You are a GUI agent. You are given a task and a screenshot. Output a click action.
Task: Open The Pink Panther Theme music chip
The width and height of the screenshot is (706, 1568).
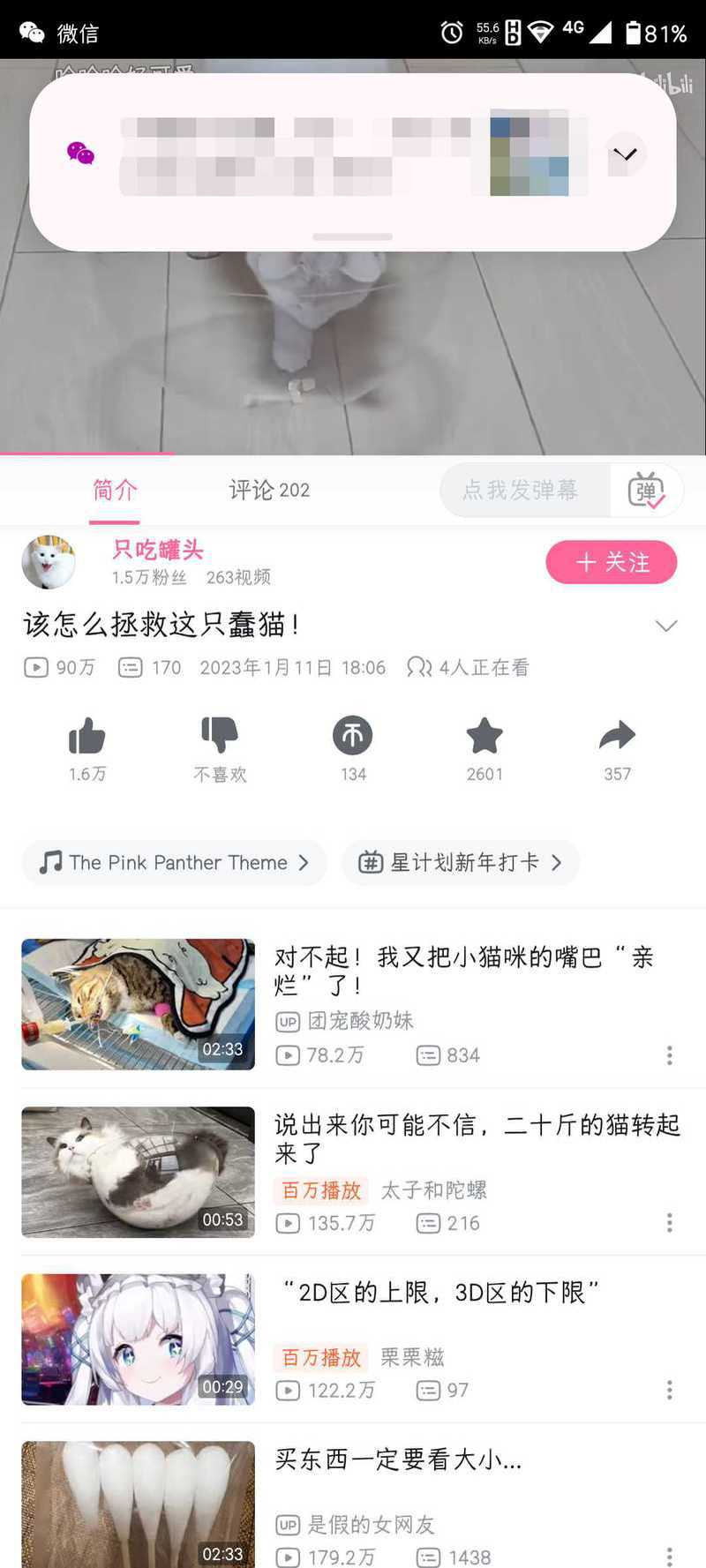(x=174, y=862)
